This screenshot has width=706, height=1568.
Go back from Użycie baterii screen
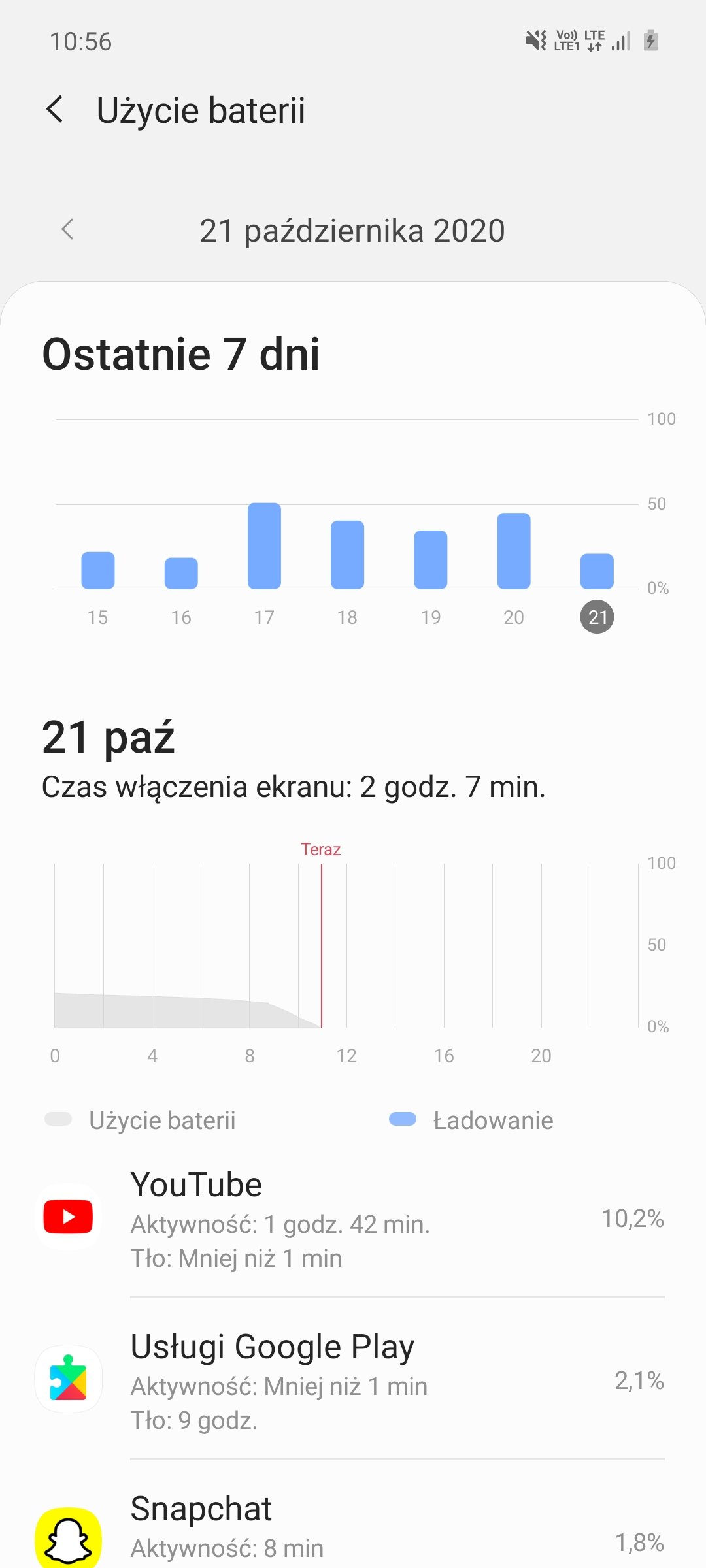(x=56, y=109)
